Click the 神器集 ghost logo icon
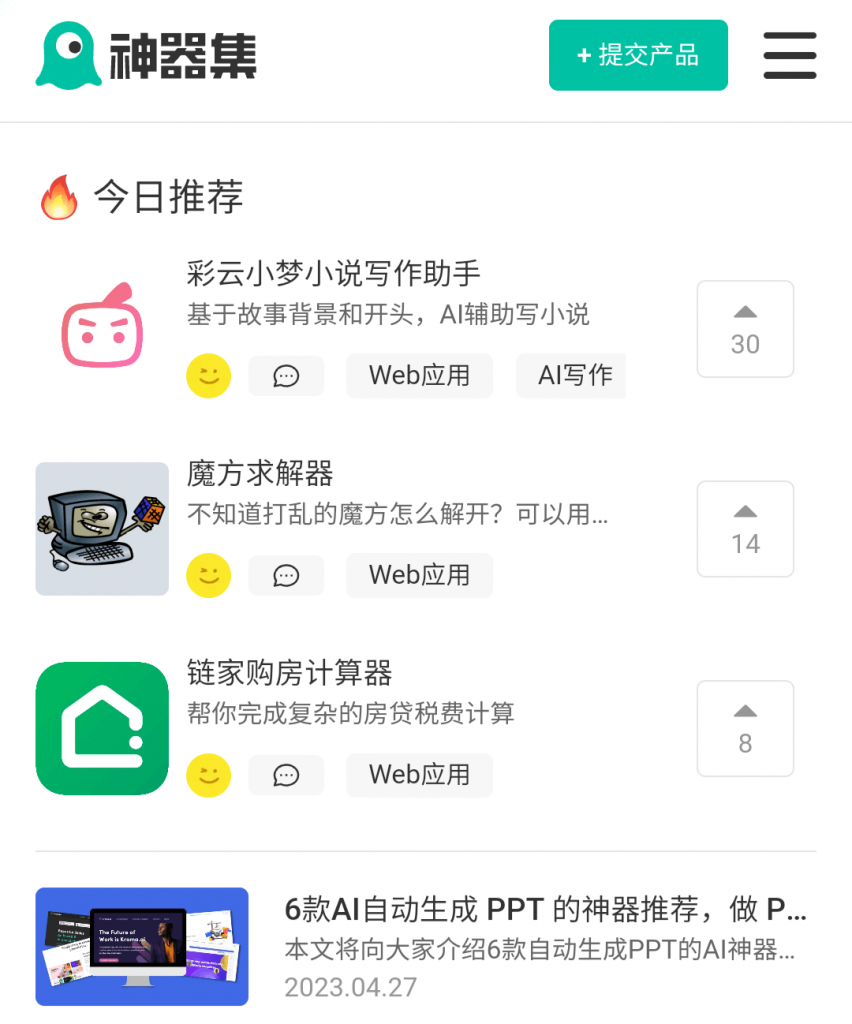 click(x=65, y=57)
